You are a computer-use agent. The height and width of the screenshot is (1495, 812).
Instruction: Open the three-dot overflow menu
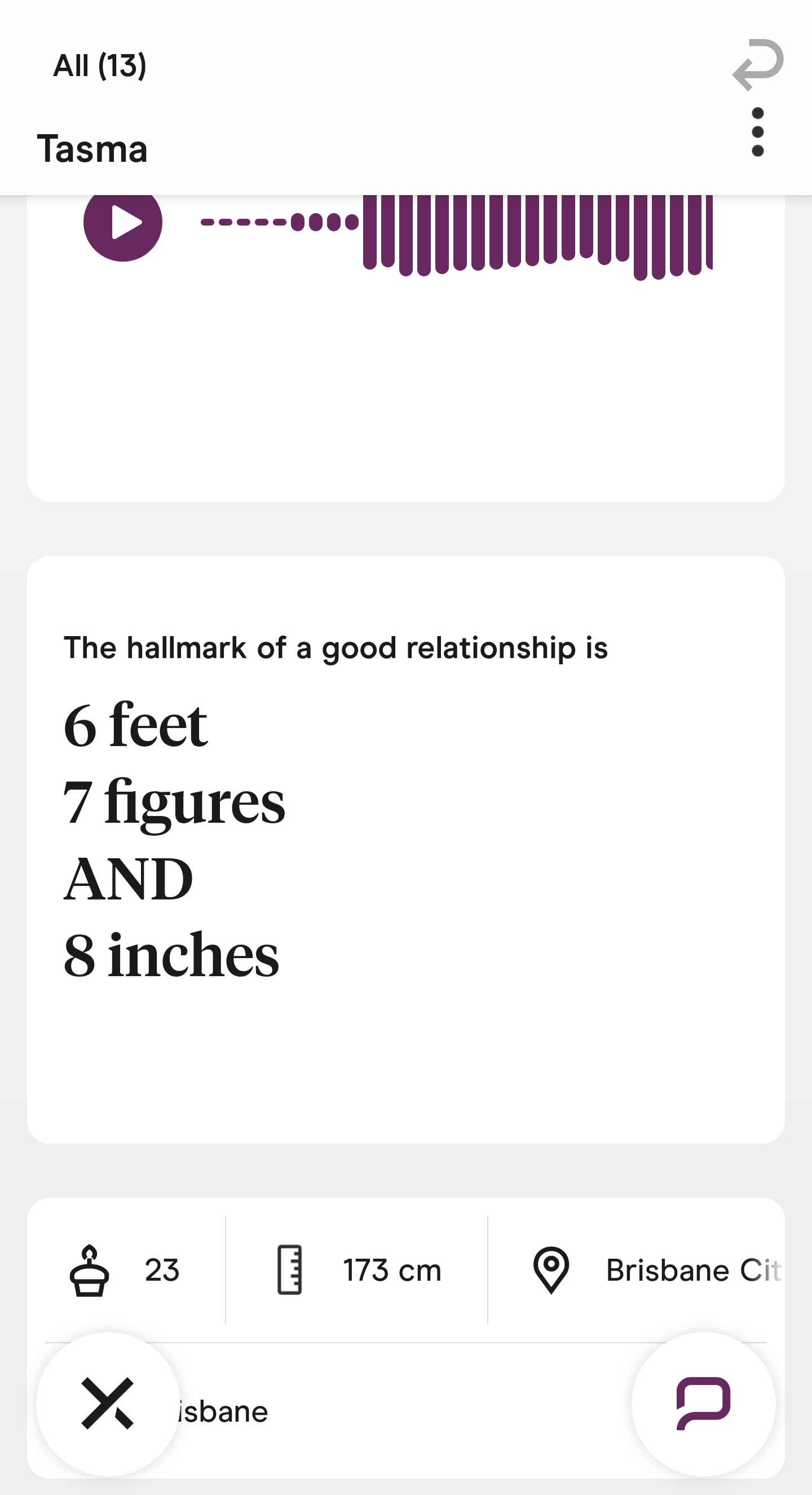757,133
